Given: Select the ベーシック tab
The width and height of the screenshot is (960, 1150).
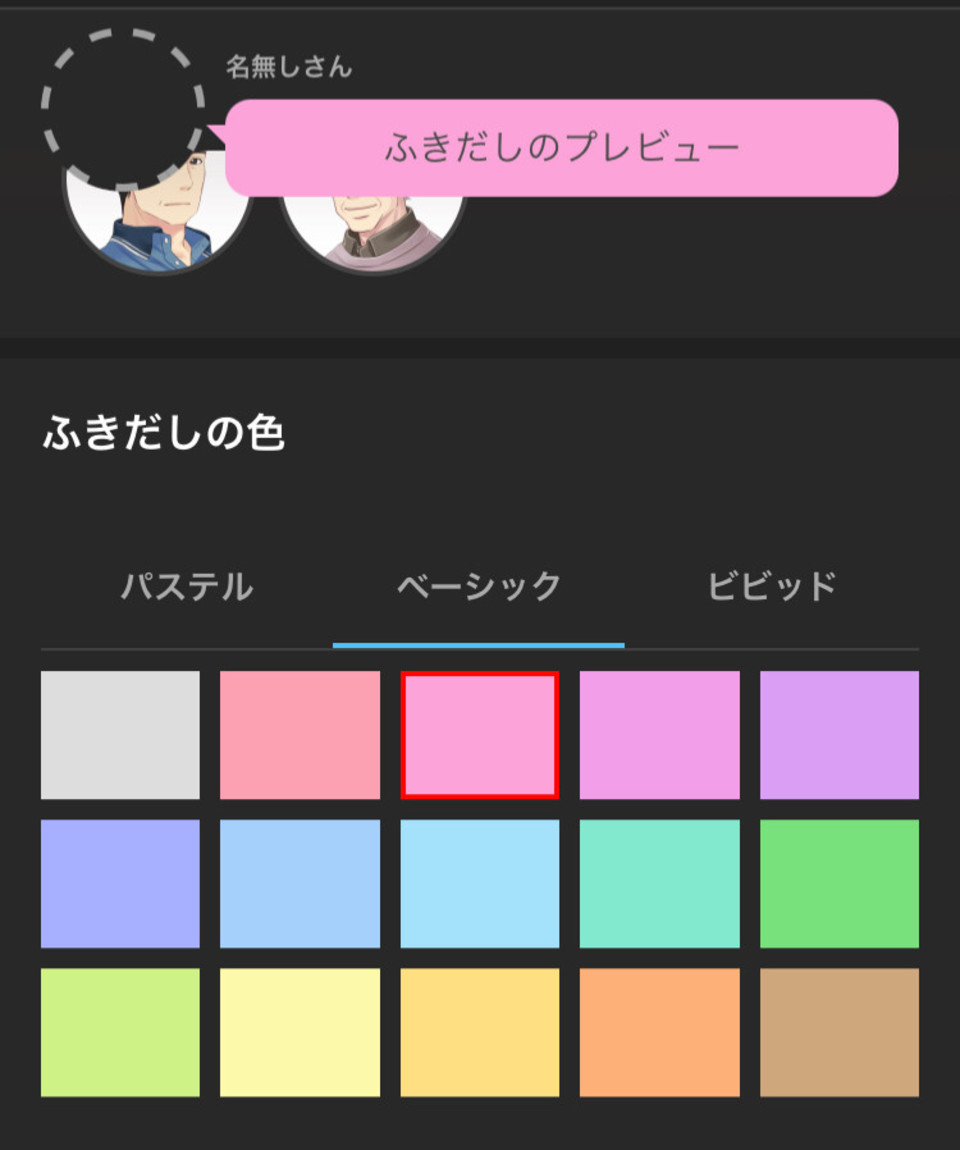Looking at the screenshot, I should pyautogui.click(x=479, y=586).
